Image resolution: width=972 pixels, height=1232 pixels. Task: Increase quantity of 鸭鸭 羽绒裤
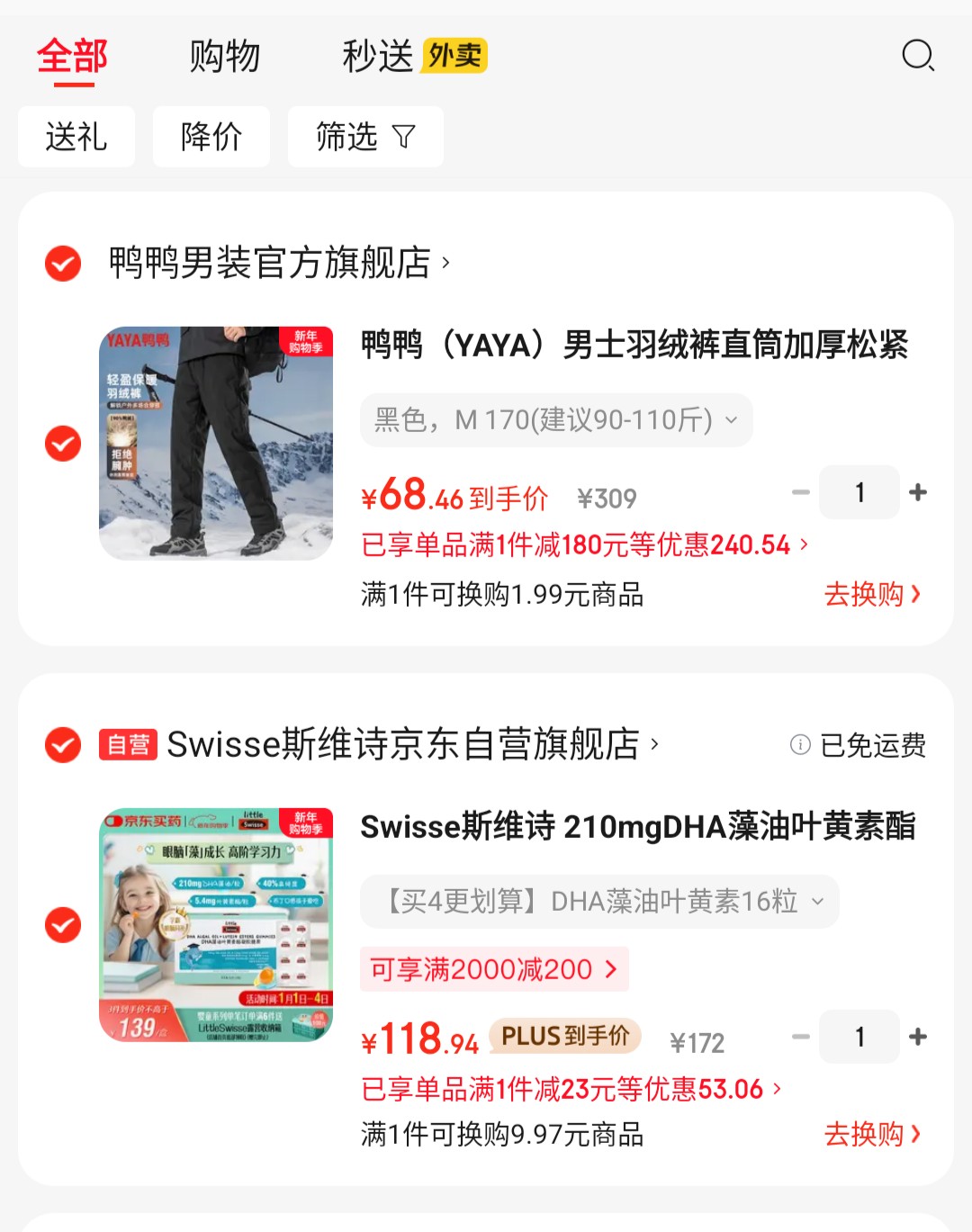pyautogui.click(x=918, y=492)
